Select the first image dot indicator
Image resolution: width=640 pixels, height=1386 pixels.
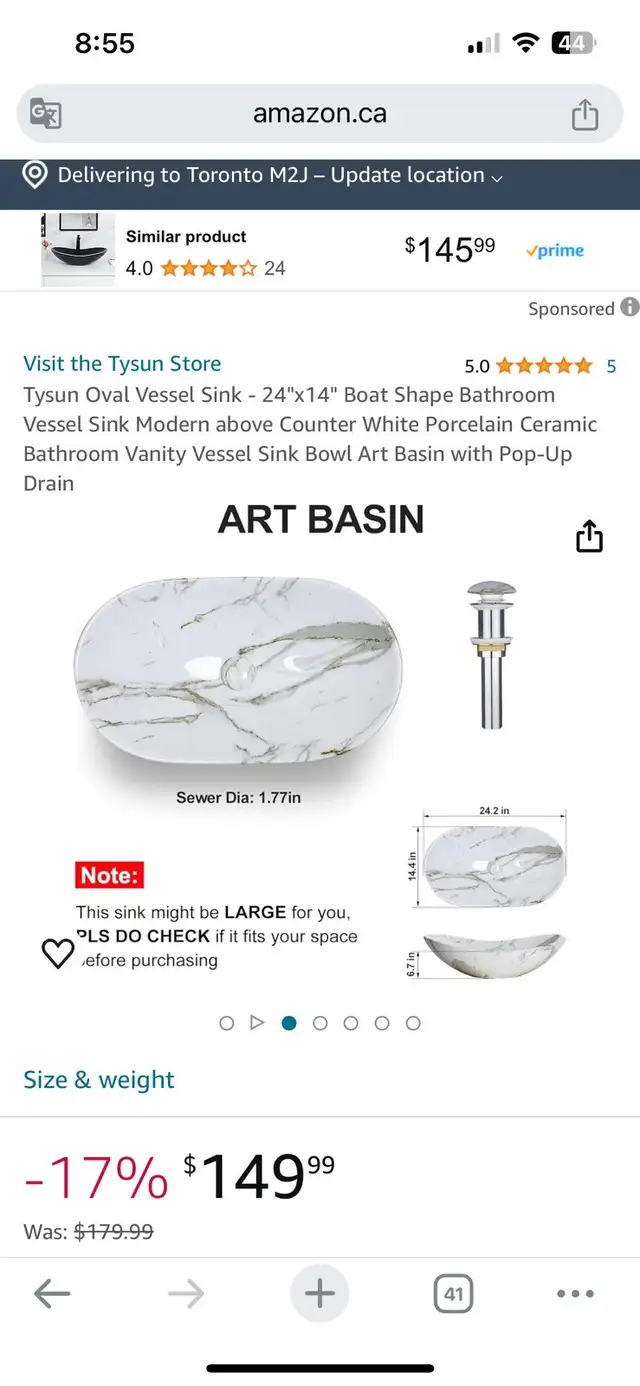[226, 1023]
